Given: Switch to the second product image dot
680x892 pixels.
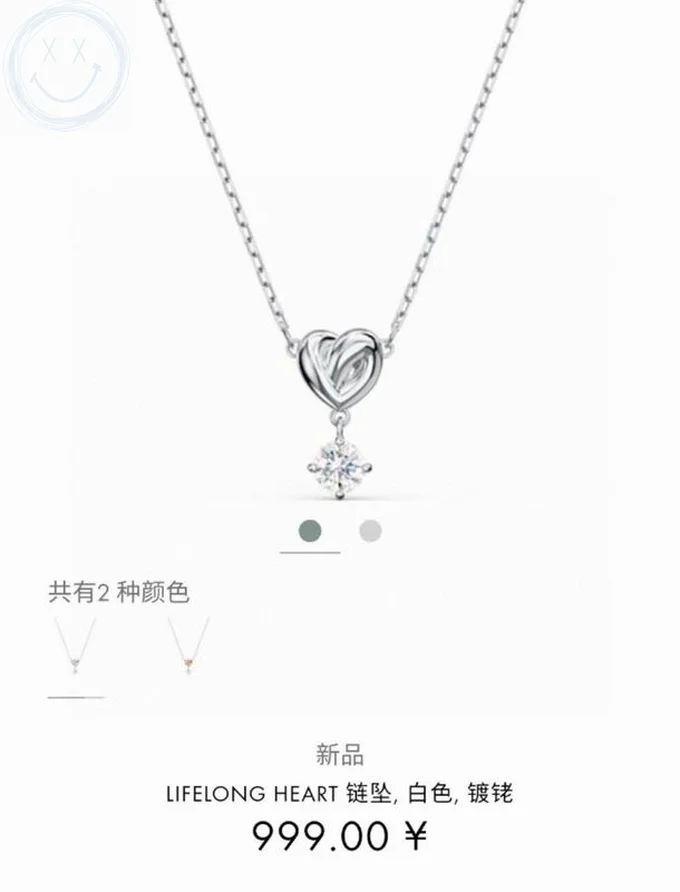Looking at the screenshot, I should point(371,530).
